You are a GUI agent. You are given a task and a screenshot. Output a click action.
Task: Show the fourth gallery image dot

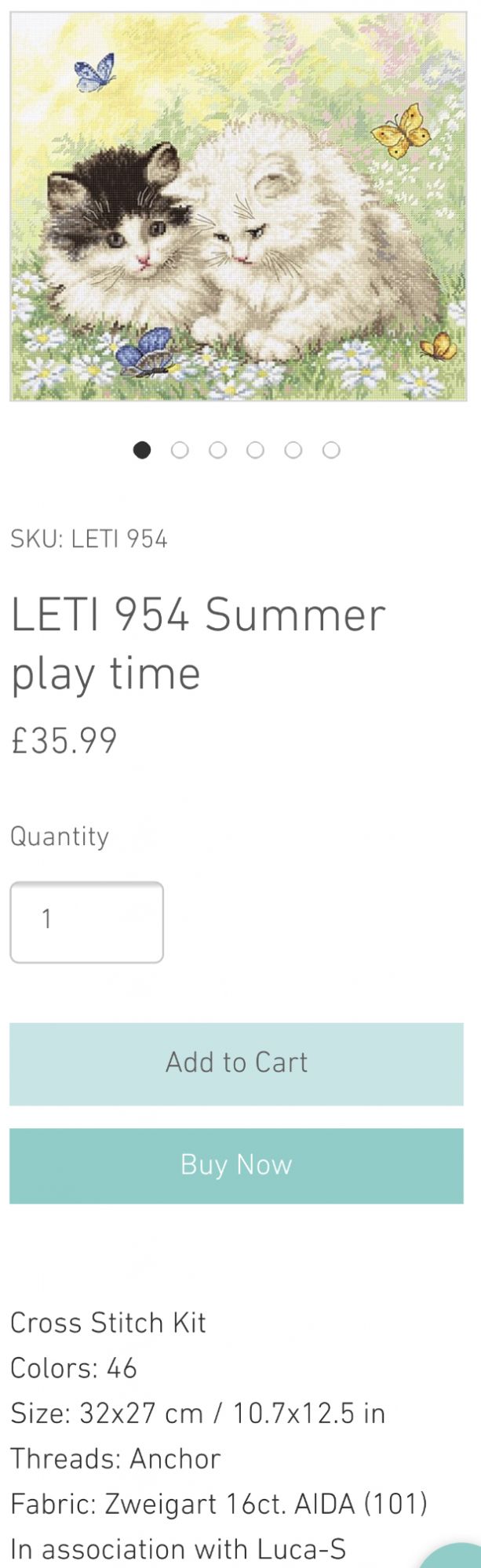(x=255, y=450)
